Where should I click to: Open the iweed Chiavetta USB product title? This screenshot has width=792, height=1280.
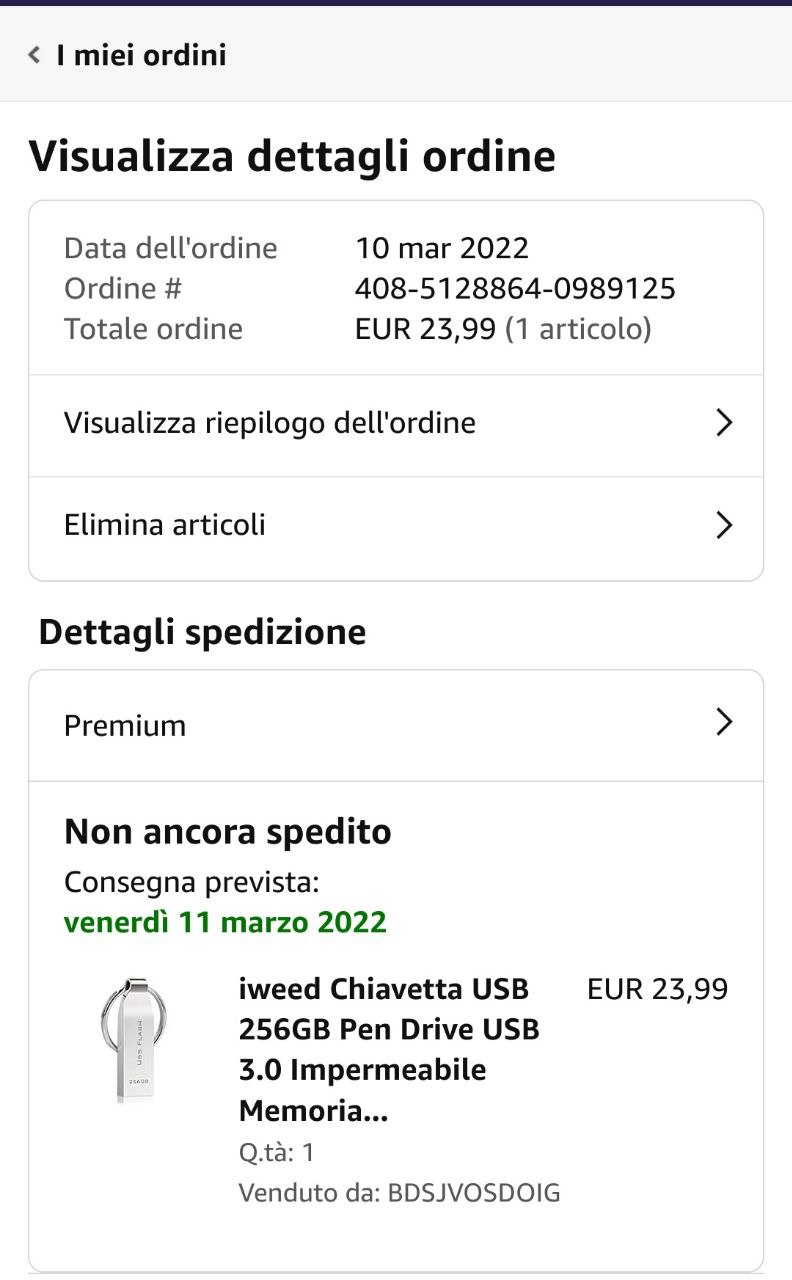390,1049
